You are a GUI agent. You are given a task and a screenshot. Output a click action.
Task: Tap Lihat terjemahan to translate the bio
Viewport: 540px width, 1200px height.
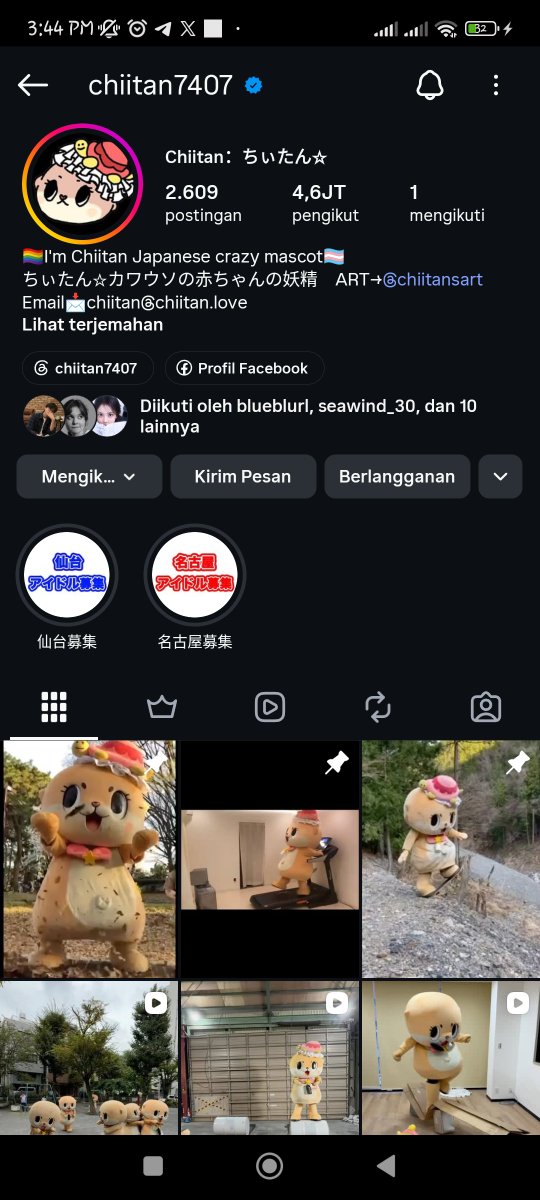point(93,325)
